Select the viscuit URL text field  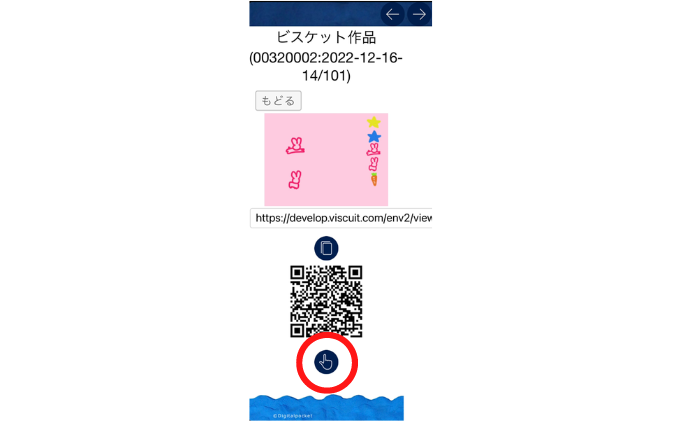[340, 218]
